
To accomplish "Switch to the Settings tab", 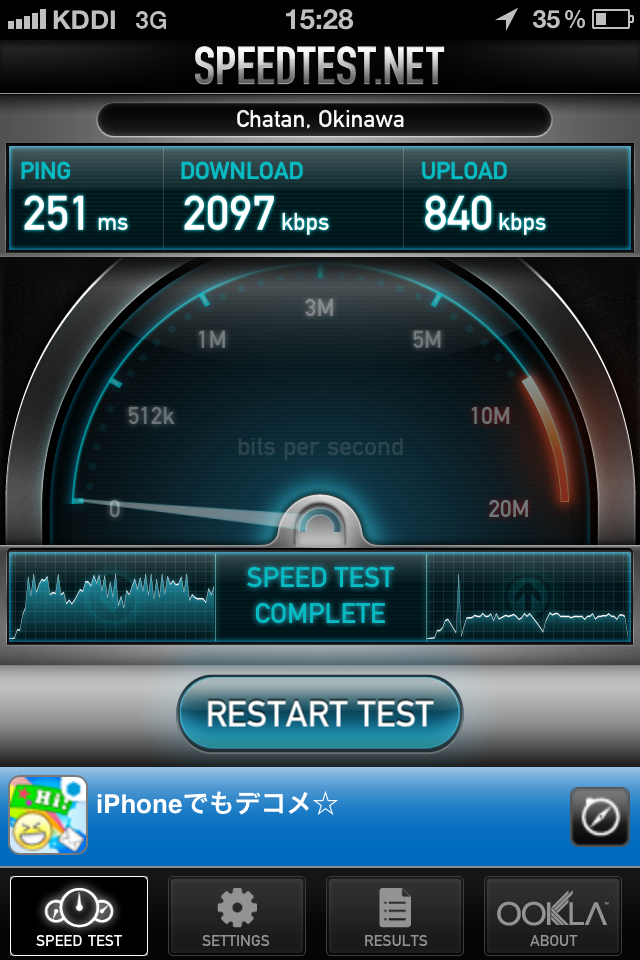I will pyautogui.click(x=236, y=916).
